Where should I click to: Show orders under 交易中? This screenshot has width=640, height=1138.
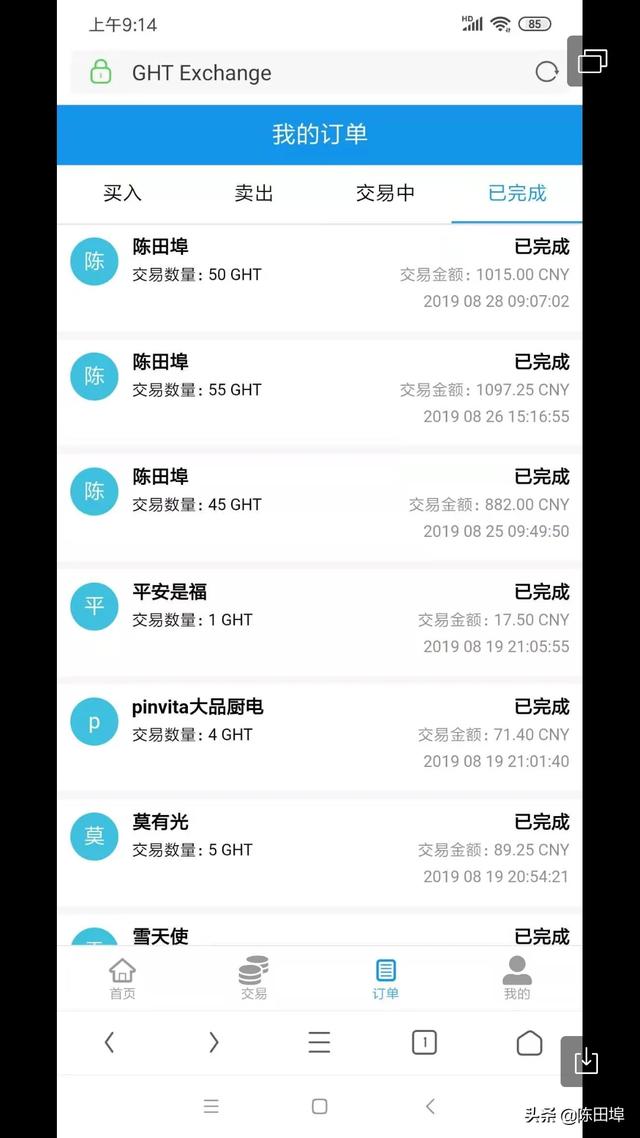(385, 193)
